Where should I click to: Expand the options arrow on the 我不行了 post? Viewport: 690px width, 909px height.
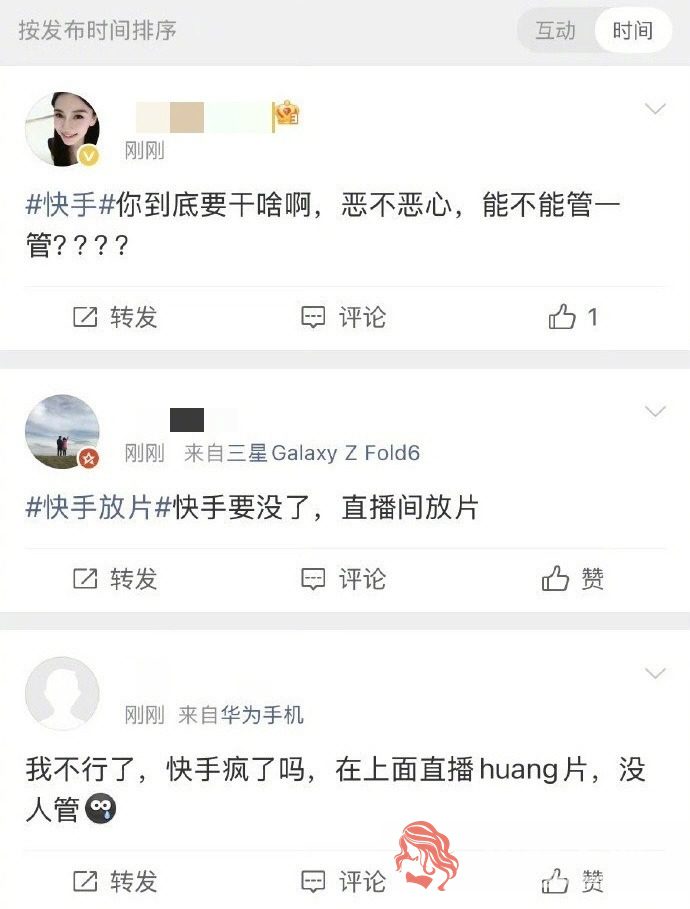tap(655, 673)
